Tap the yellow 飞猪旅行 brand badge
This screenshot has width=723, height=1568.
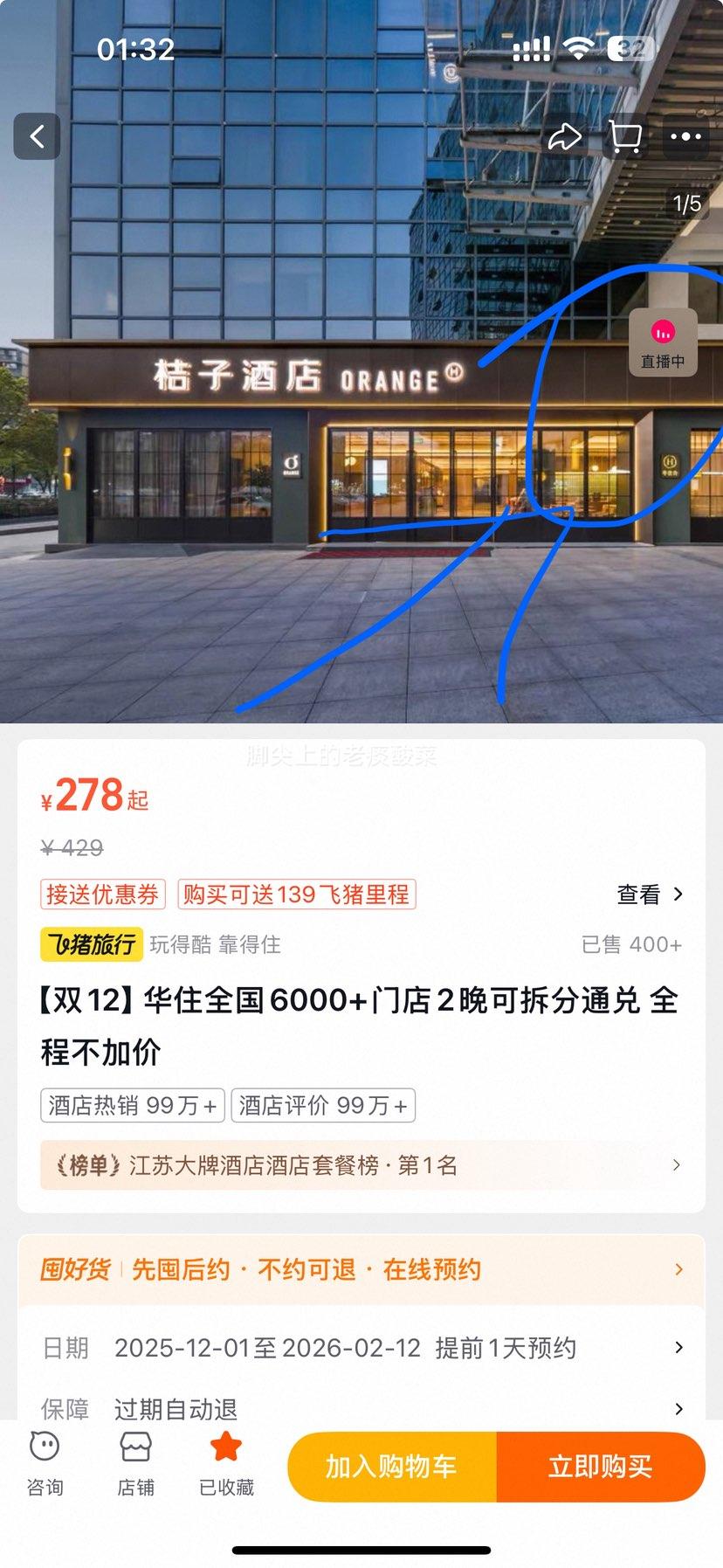[x=93, y=944]
